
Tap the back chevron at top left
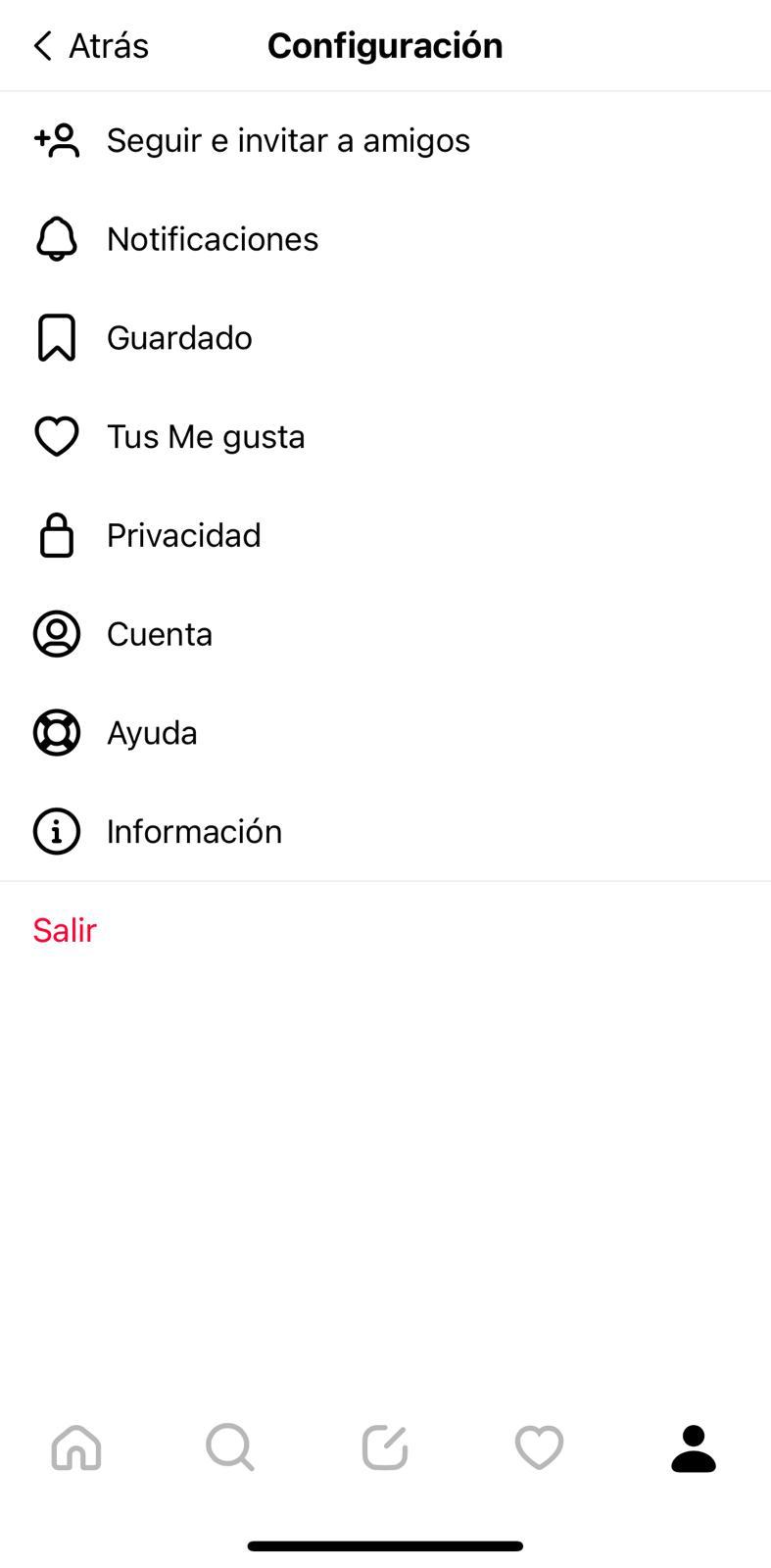41,45
